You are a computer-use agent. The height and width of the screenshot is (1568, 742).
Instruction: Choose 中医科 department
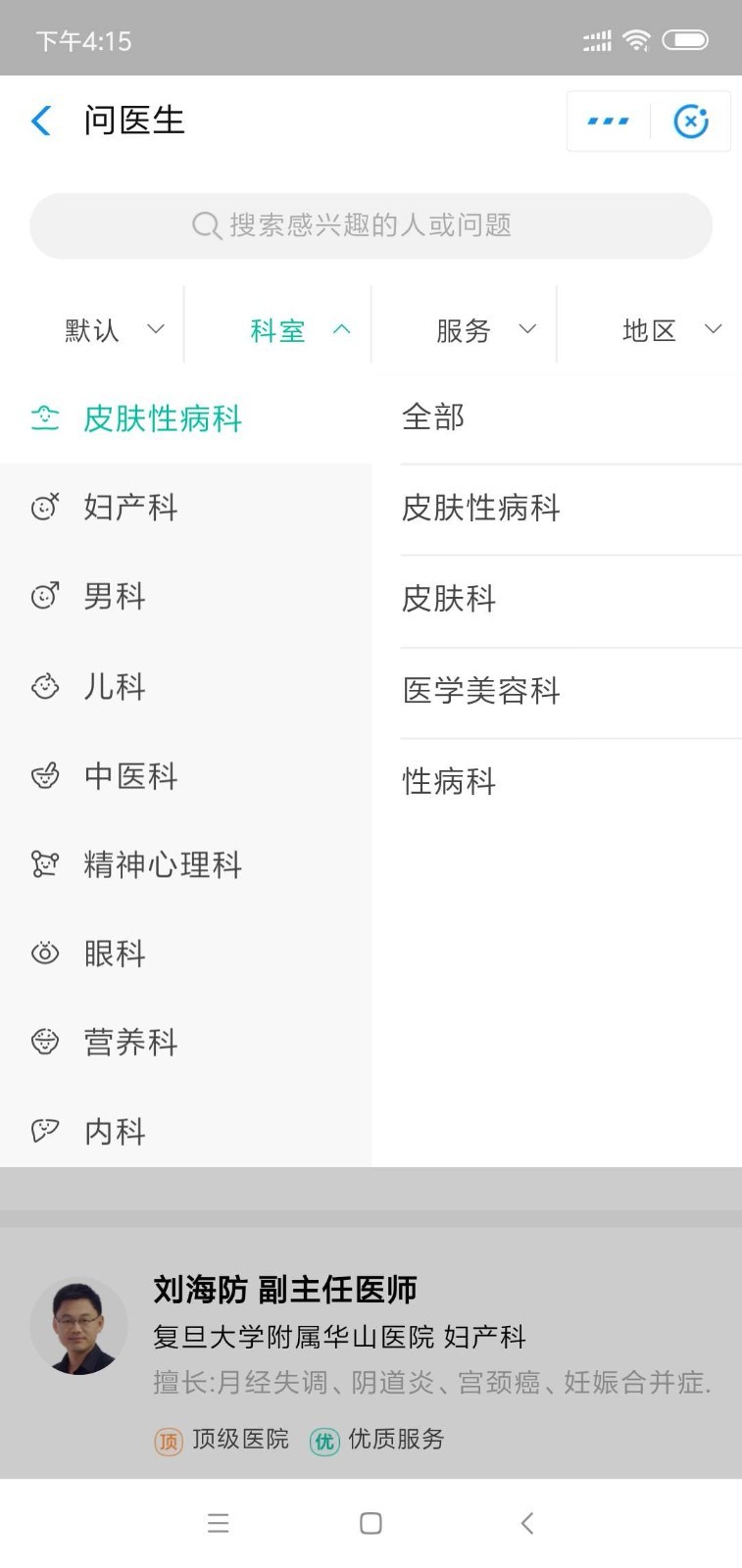click(x=130, y=776)
